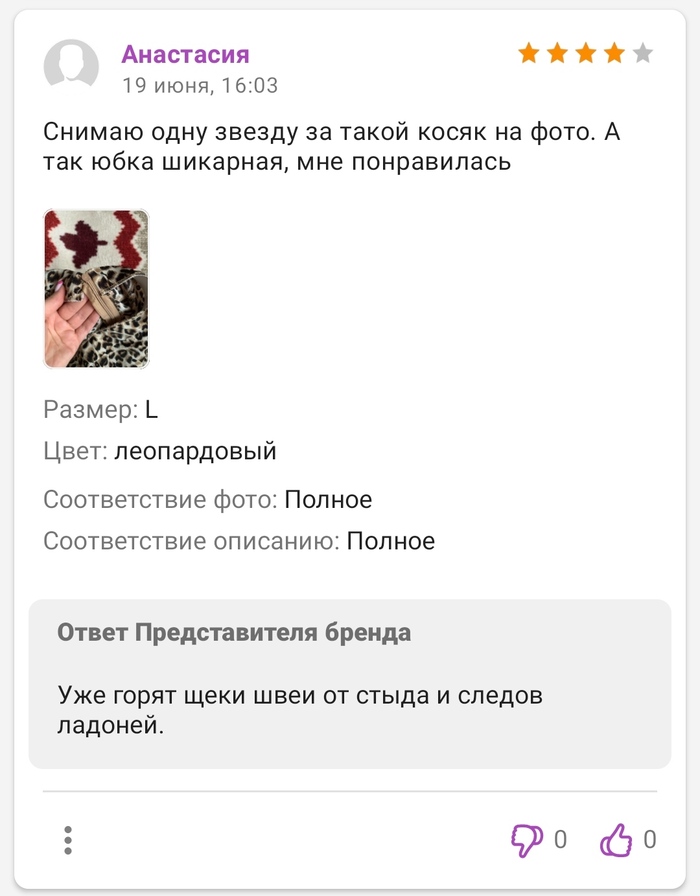Like Анастасия's review with the thumbs up
Screen dimensions: 700x896
tap(616, 840)
